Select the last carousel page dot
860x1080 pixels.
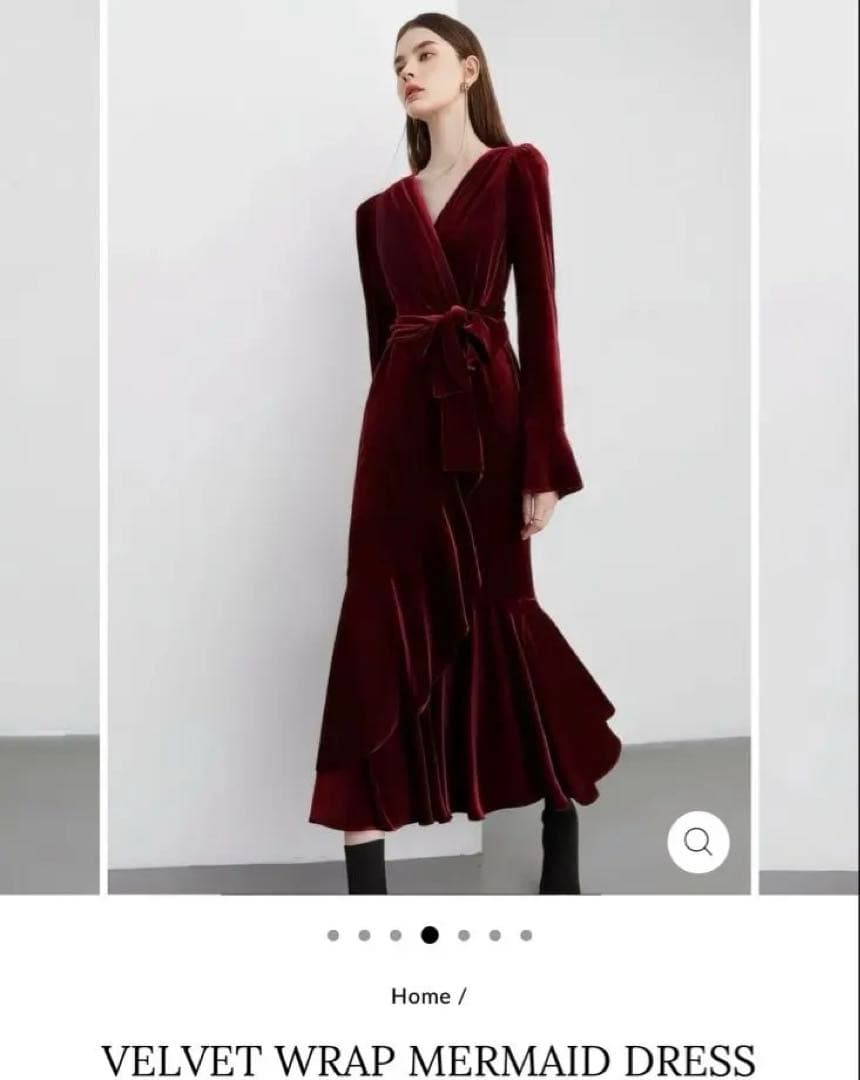pos(526,936)
